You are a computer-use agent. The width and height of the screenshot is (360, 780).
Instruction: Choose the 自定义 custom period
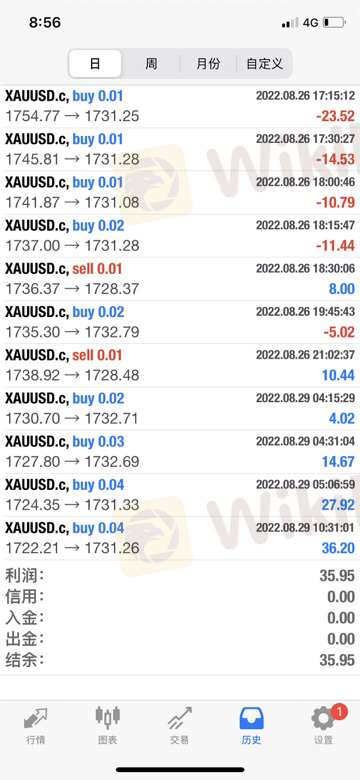(x=265, y=64)
